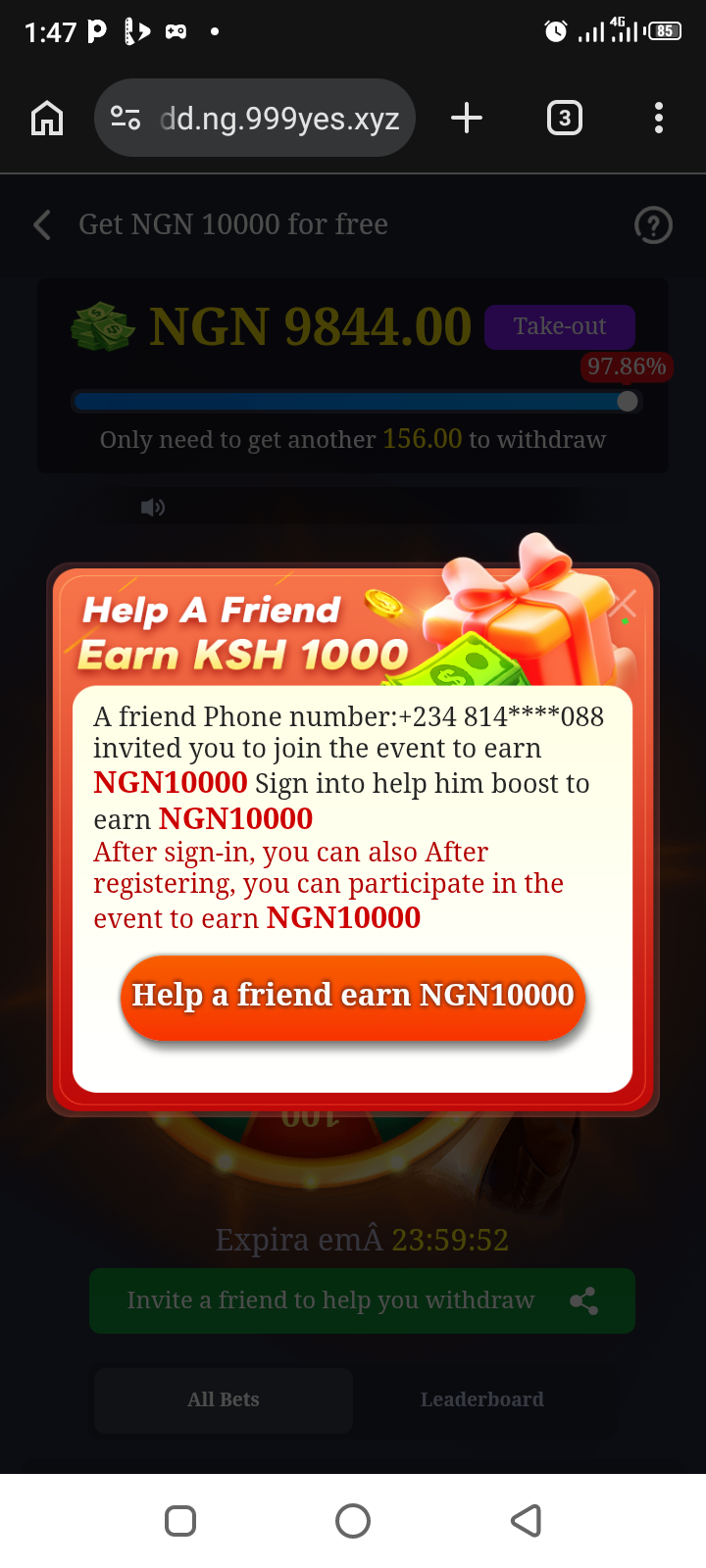Screen dimensions: 706x1568
Task: Open browser home page
Action: click(x=47, y=119)
